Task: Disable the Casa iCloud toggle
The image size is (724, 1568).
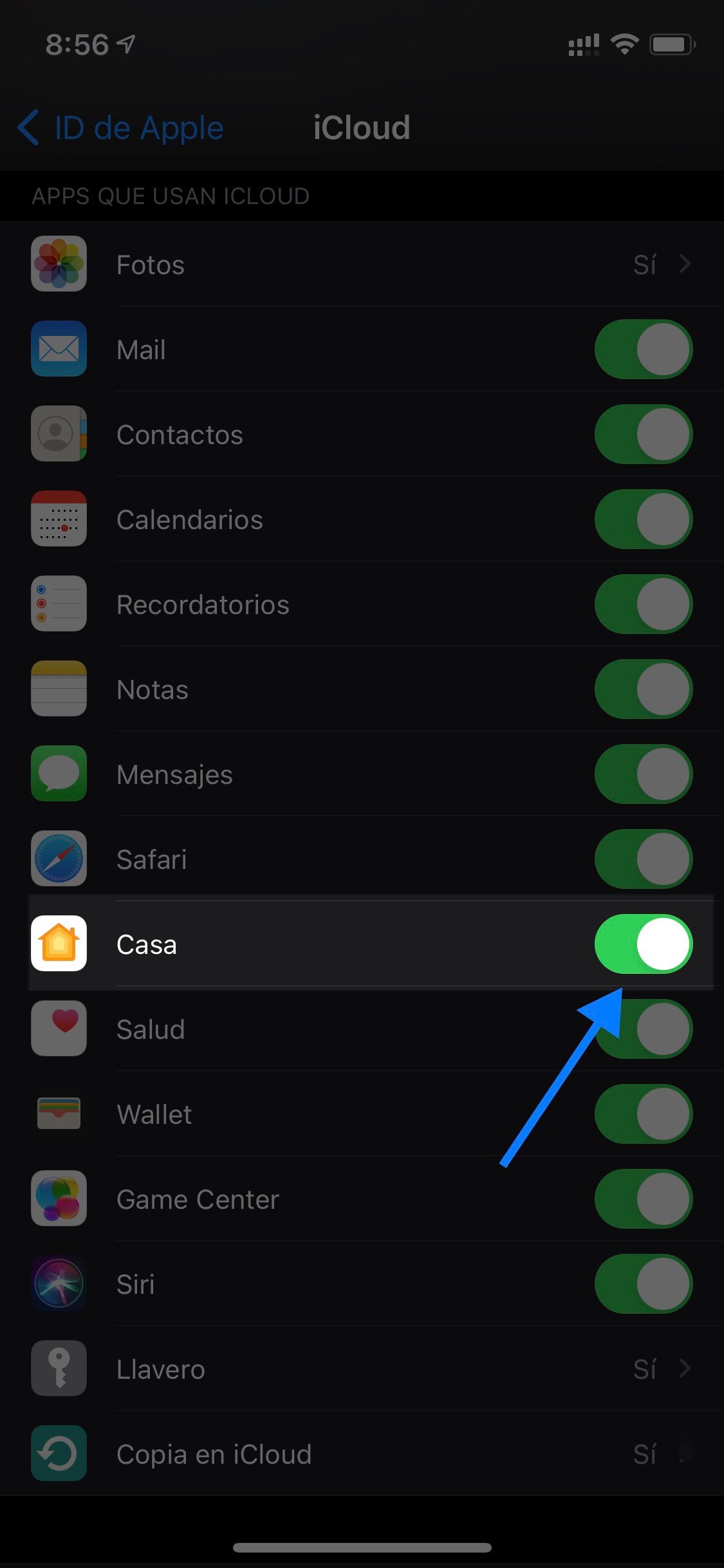Action: click(644, 944)
